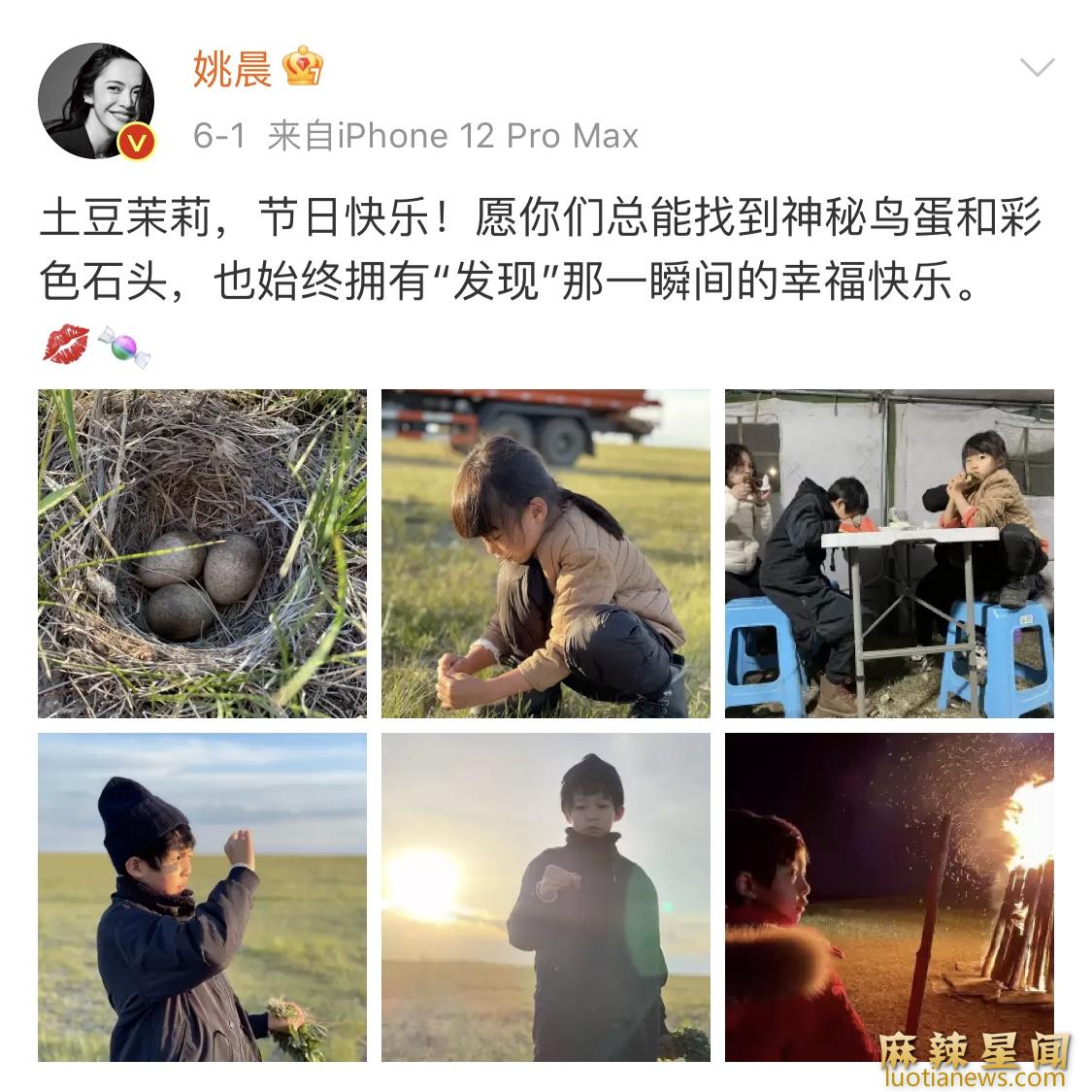Expand the post options chevron

click(1038, 68)
